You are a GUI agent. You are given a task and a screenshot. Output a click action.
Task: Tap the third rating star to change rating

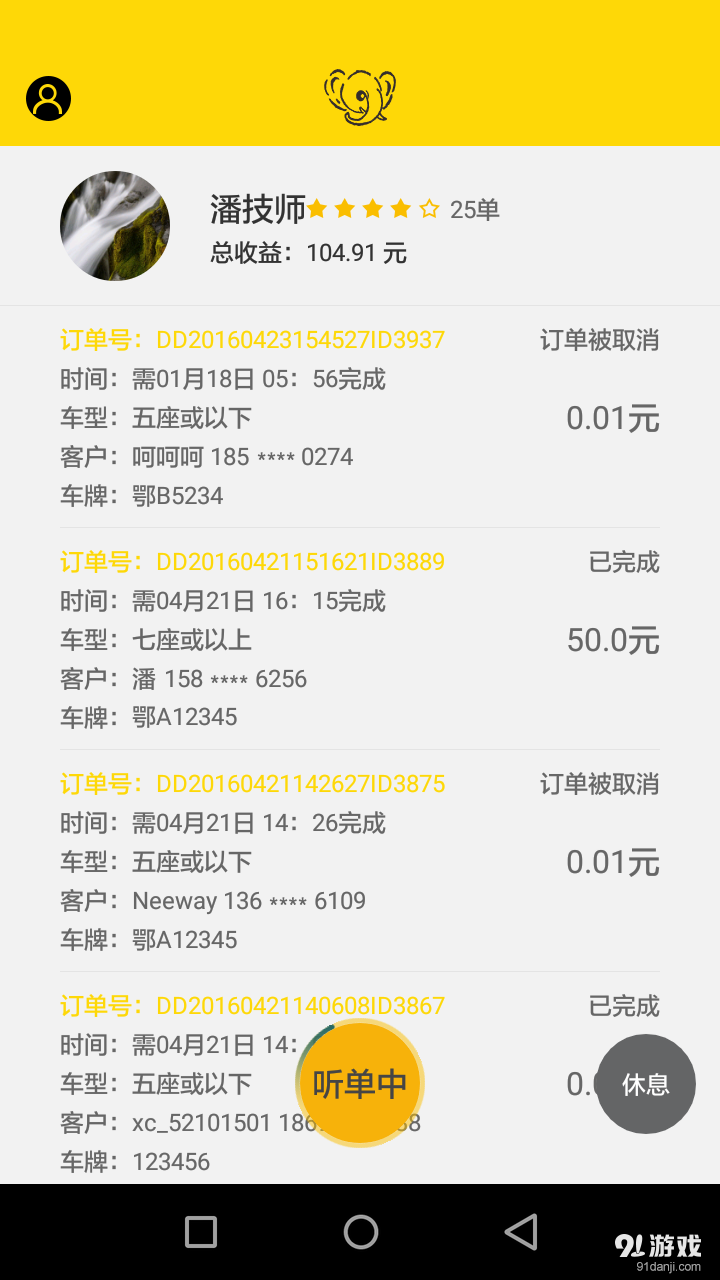point(375,209)
